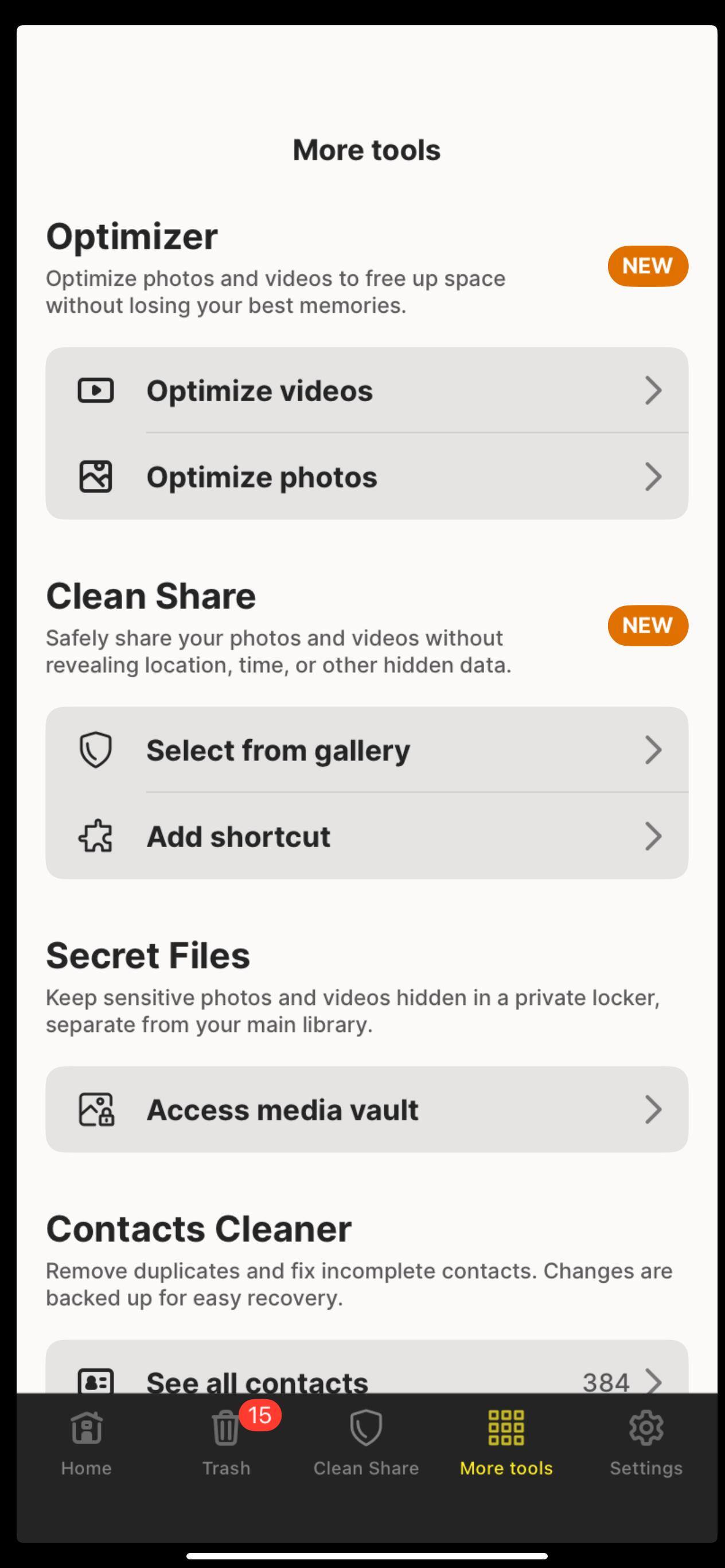
Task: Open Optimize videos
Action: point(367,390)
